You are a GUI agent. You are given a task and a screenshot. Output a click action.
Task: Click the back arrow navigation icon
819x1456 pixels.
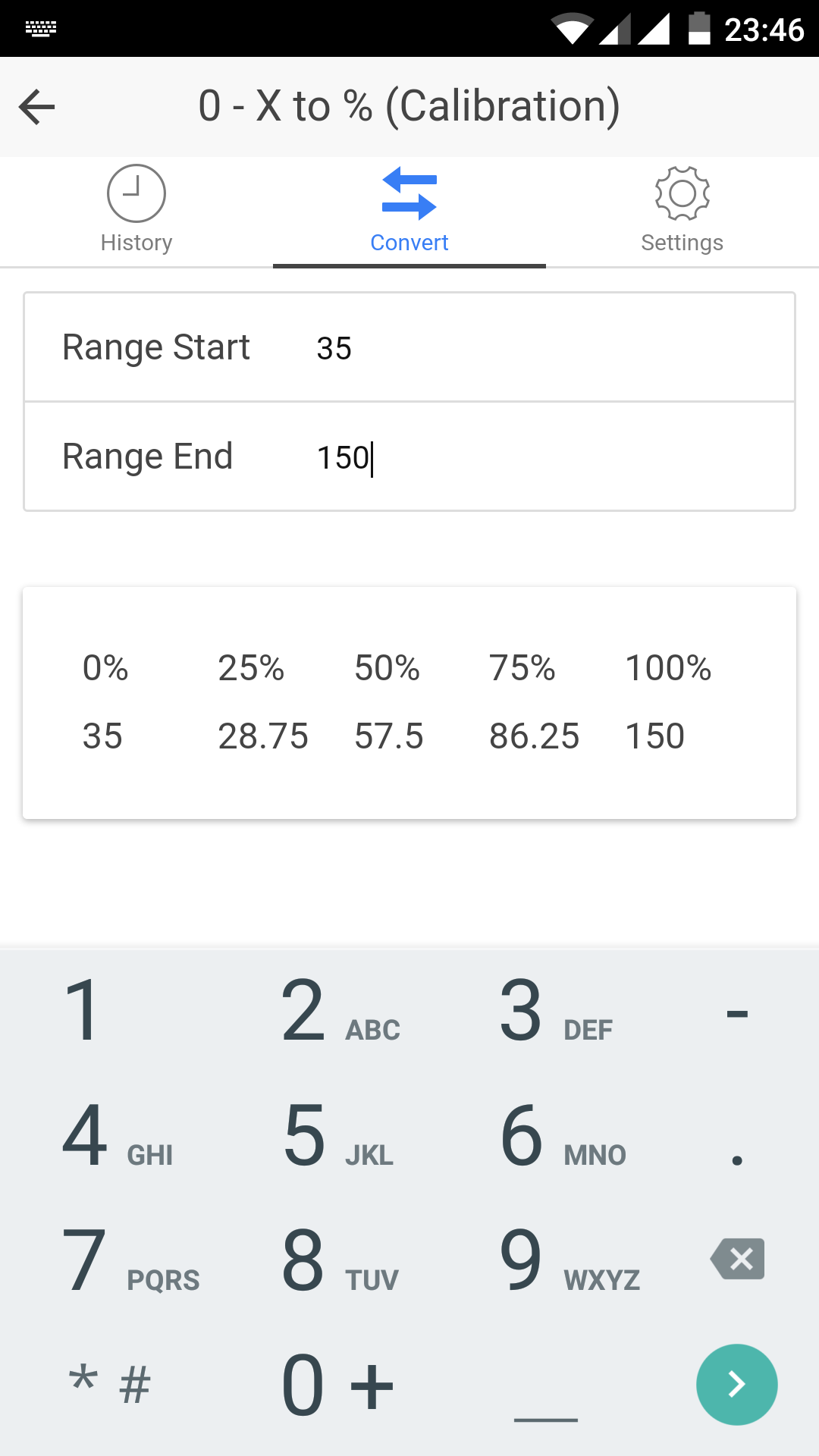[x=36, y=106]
